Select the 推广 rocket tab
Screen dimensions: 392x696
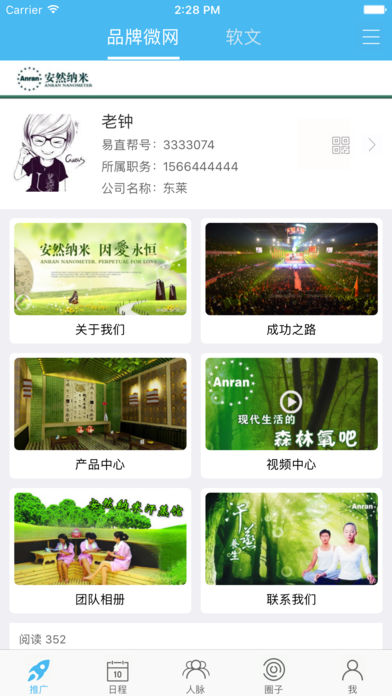click(39, 676)
